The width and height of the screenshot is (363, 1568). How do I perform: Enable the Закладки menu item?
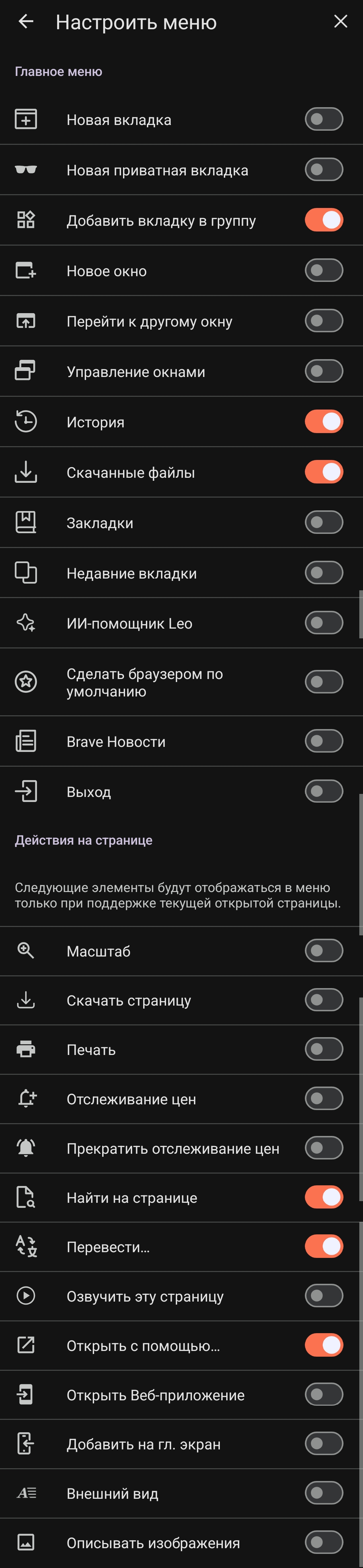323,522
